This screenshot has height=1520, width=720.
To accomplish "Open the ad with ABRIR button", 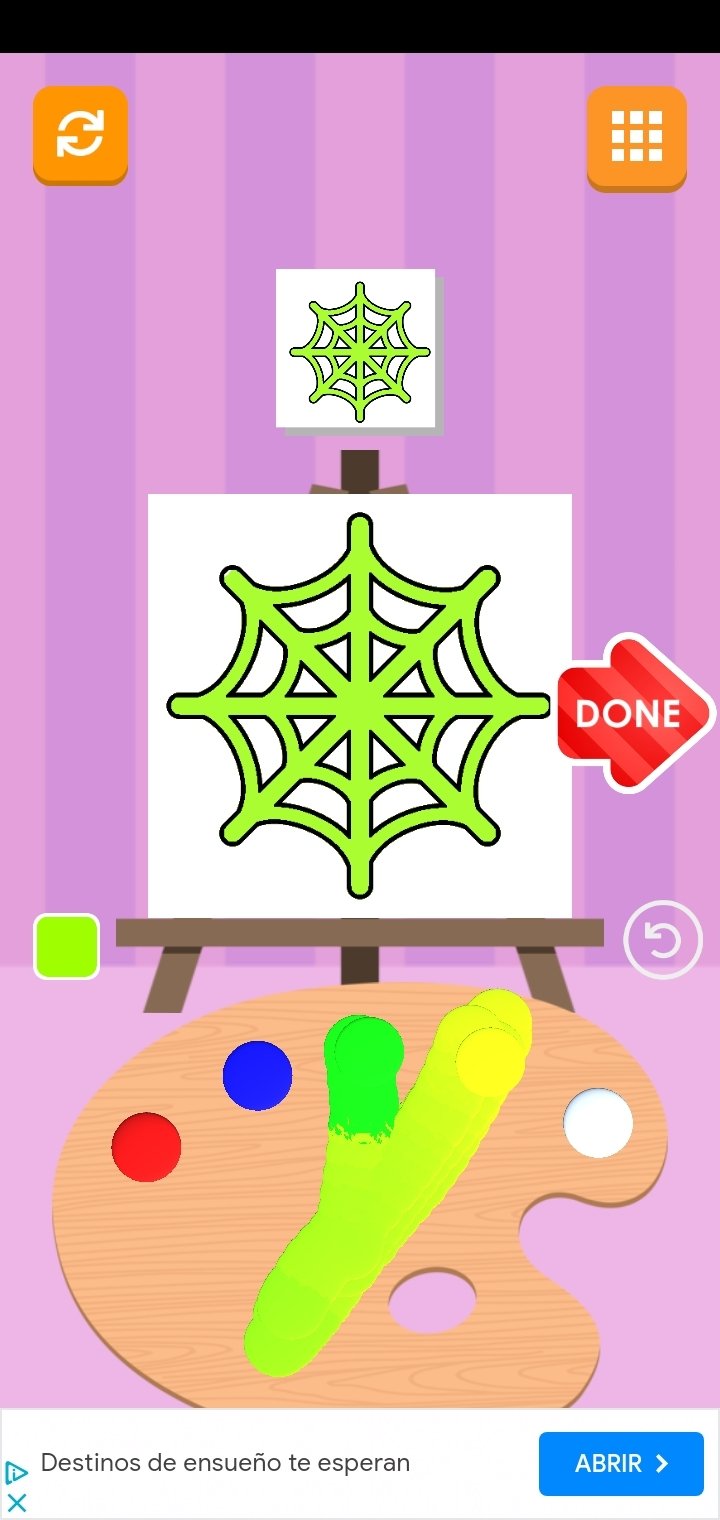I will pos(620,1464).
